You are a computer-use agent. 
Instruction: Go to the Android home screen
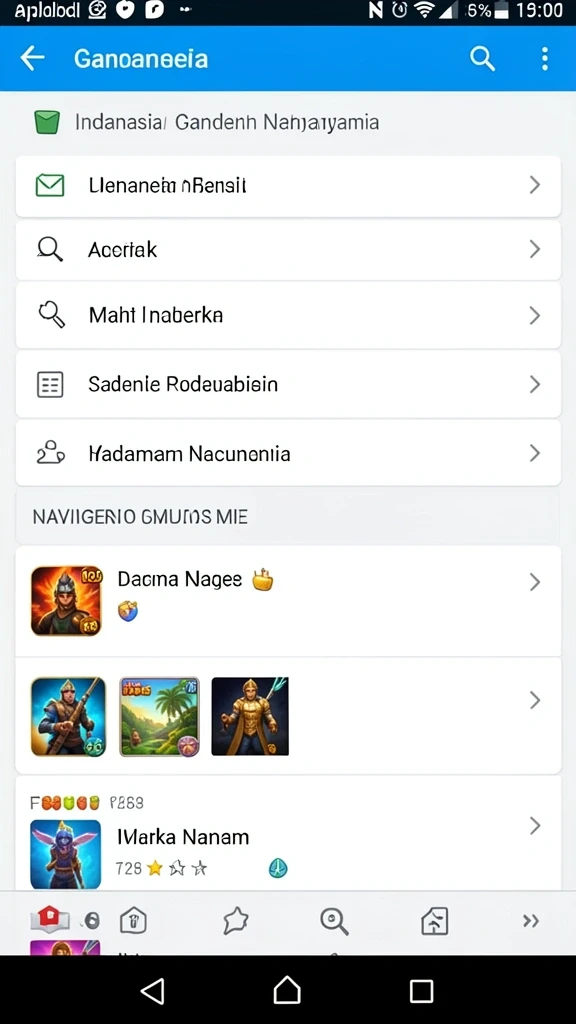point(287,991)
